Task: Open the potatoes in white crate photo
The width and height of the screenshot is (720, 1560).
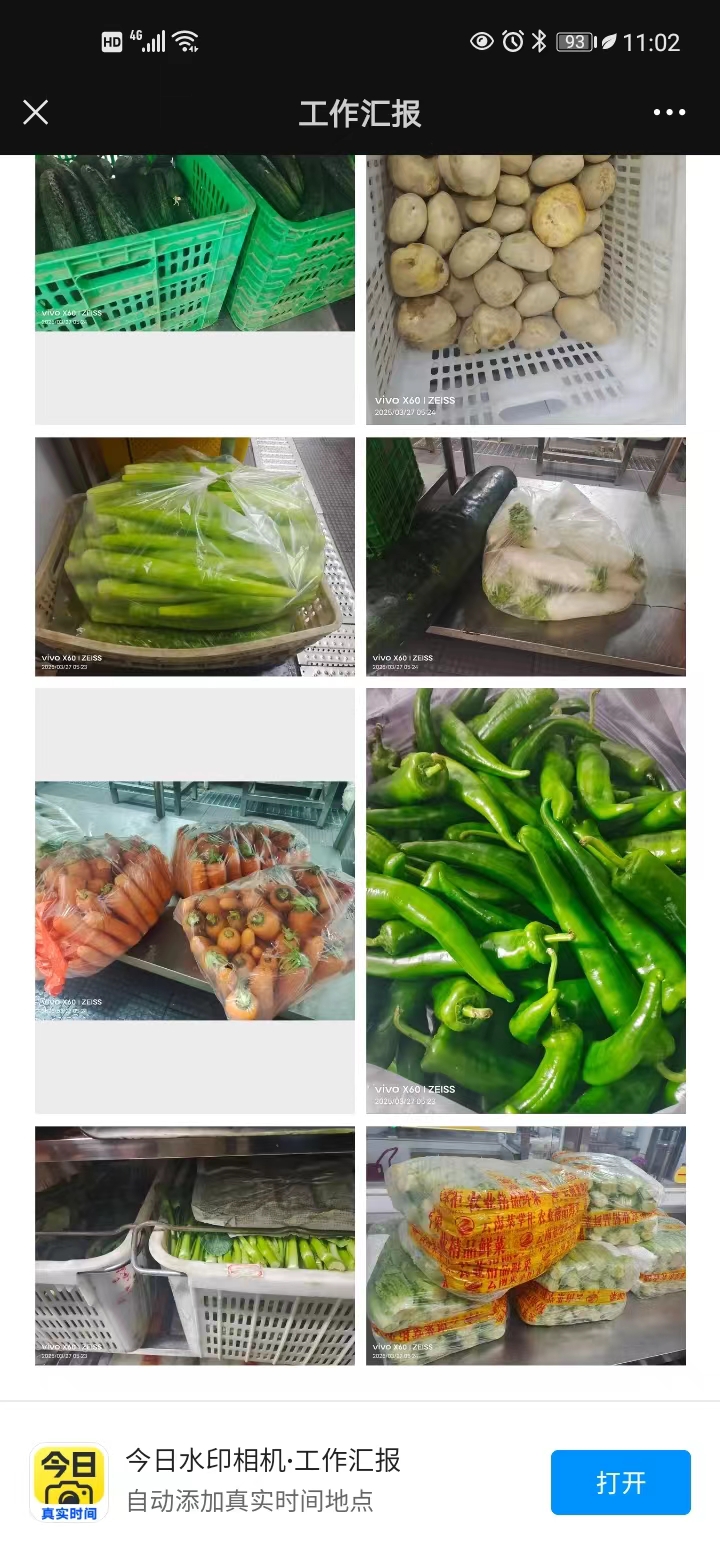Action: tap(526, 290)
